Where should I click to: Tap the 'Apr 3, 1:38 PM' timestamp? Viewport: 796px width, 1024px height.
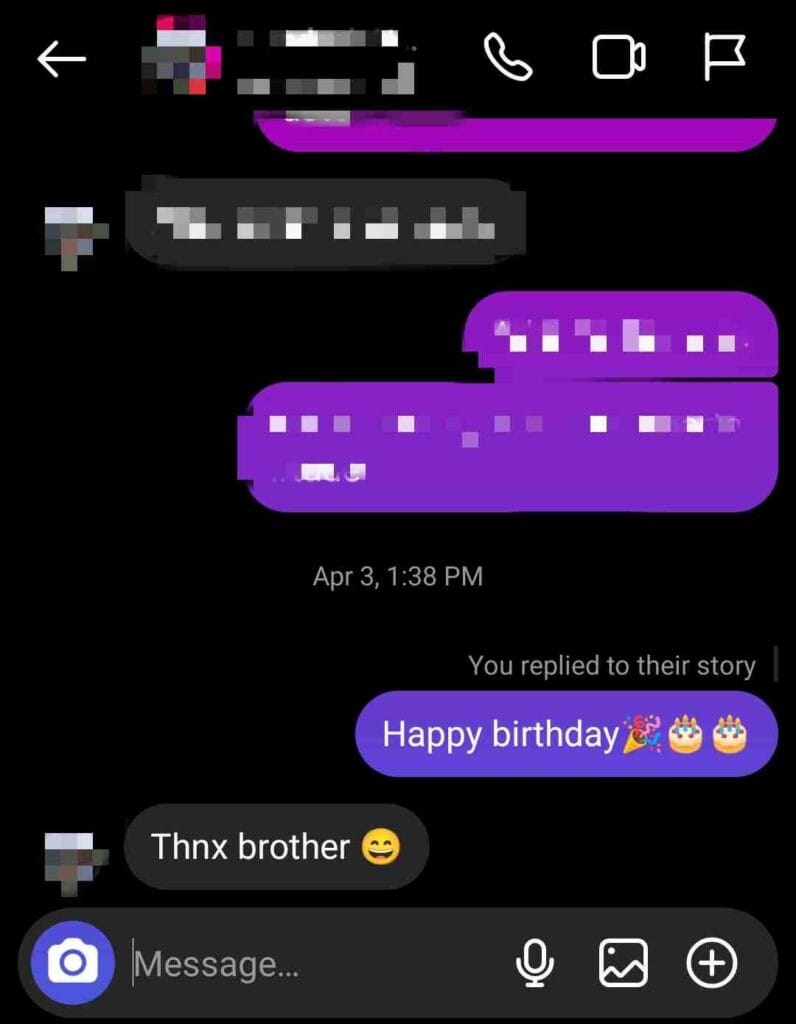click(x=397, y=575)
